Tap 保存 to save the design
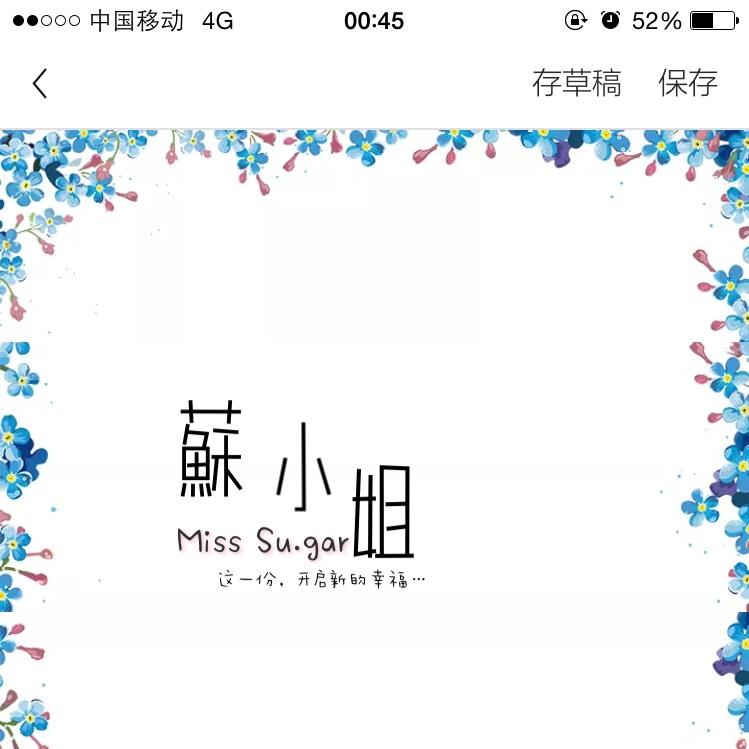This screenshot has height=749, width=749. [x=688, y=83]
